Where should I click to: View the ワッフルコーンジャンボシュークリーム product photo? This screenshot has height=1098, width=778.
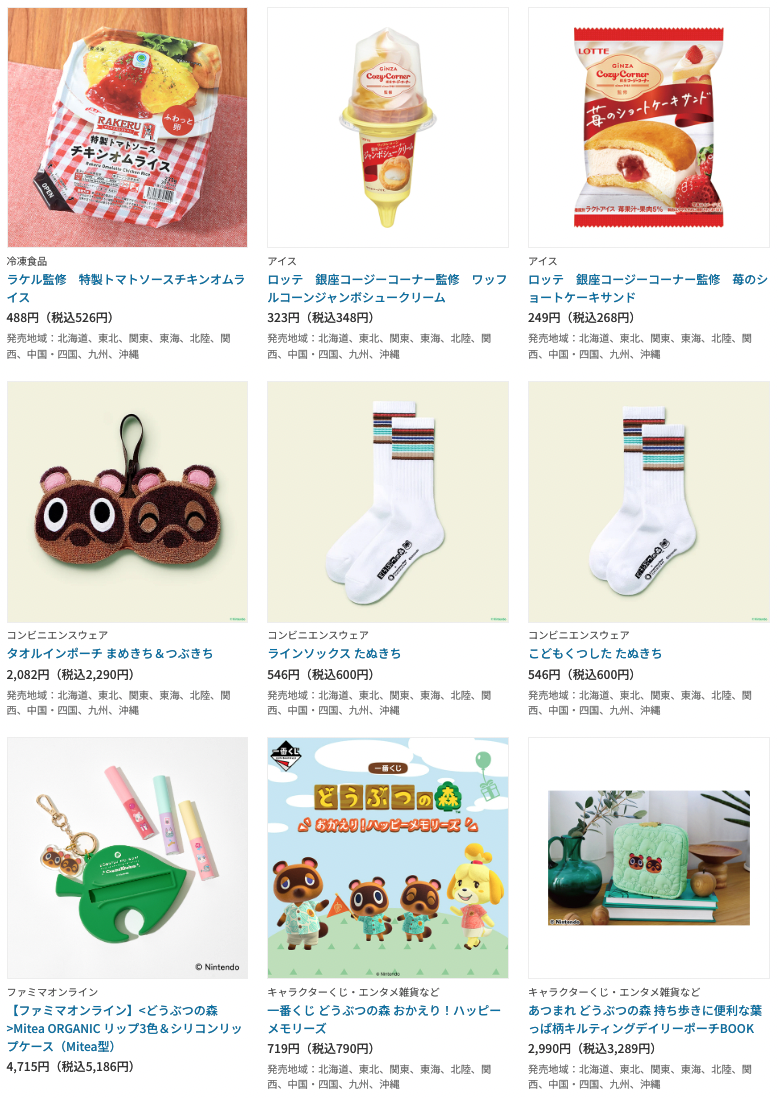[388, 127]
